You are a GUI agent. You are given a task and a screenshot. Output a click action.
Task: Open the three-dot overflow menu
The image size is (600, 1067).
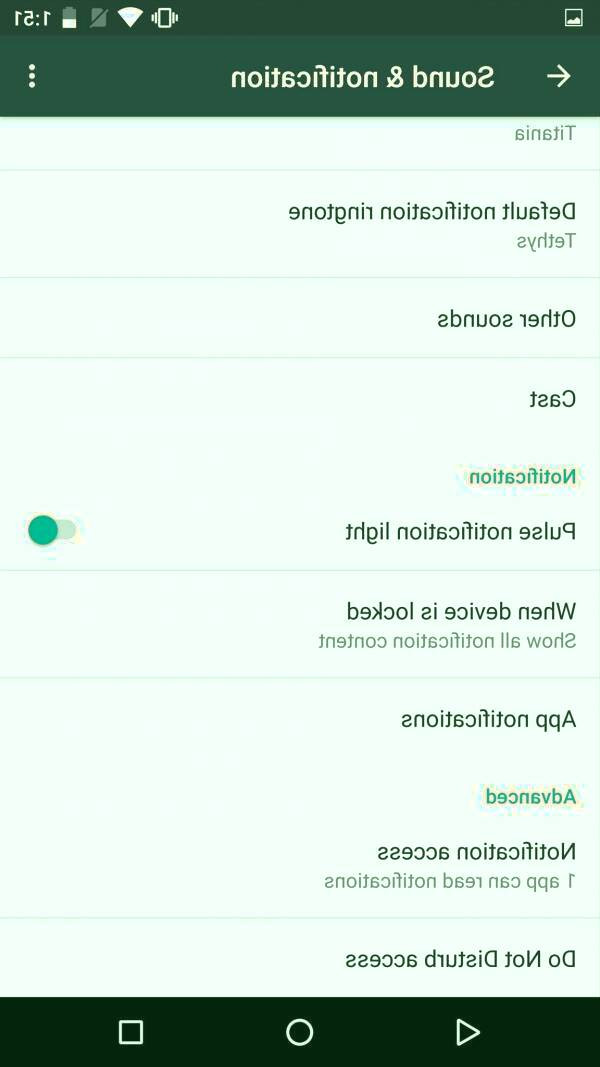coord(32,77)
